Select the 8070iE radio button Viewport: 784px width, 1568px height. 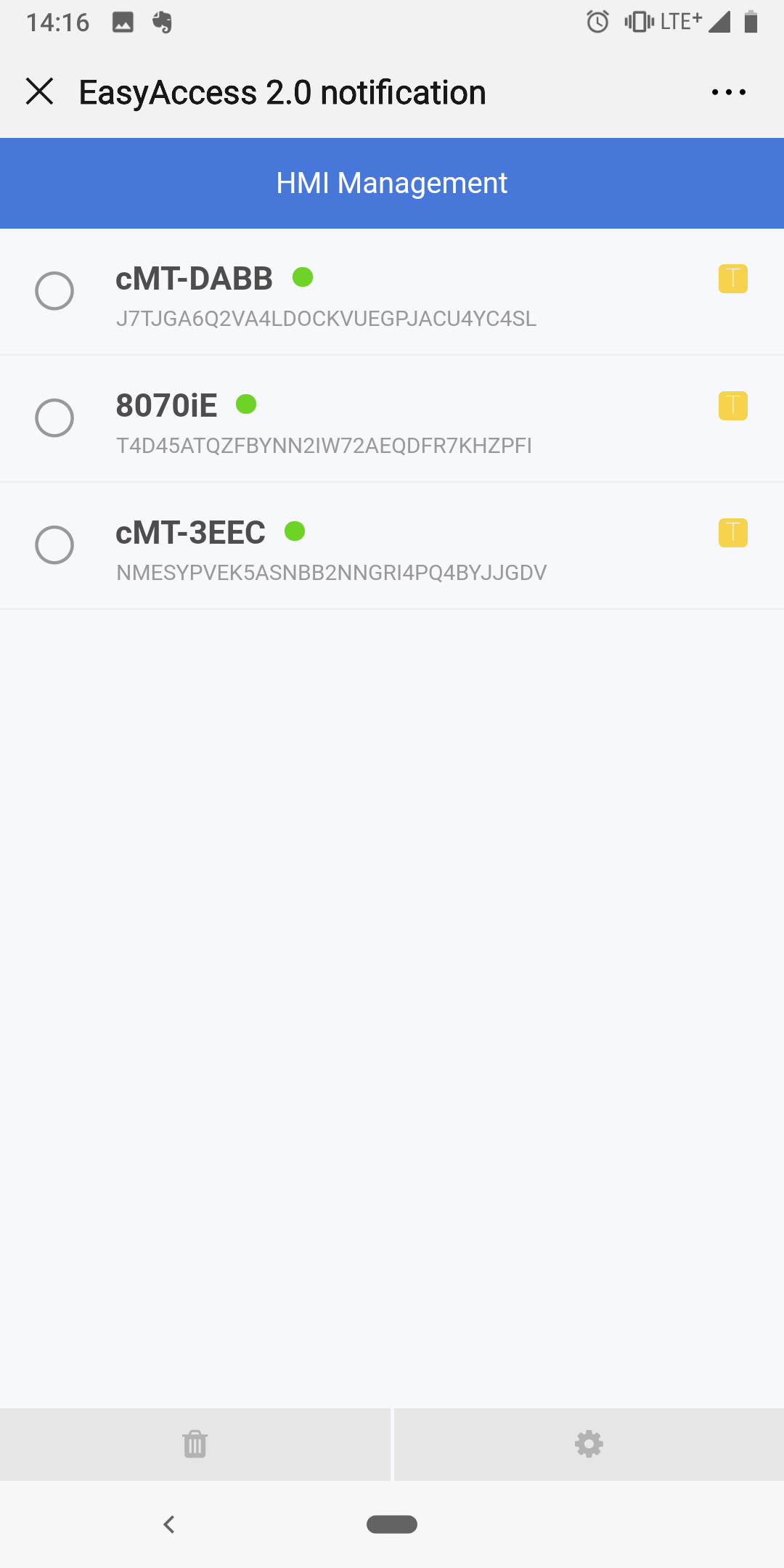pyautogui.click(x=54, y=418)
